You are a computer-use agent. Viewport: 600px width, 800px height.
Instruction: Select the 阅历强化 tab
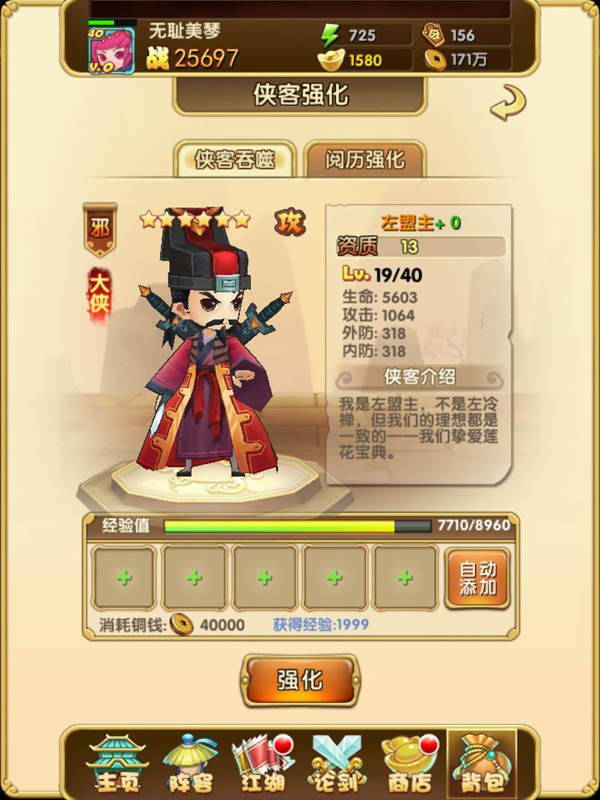click(365, 159)
